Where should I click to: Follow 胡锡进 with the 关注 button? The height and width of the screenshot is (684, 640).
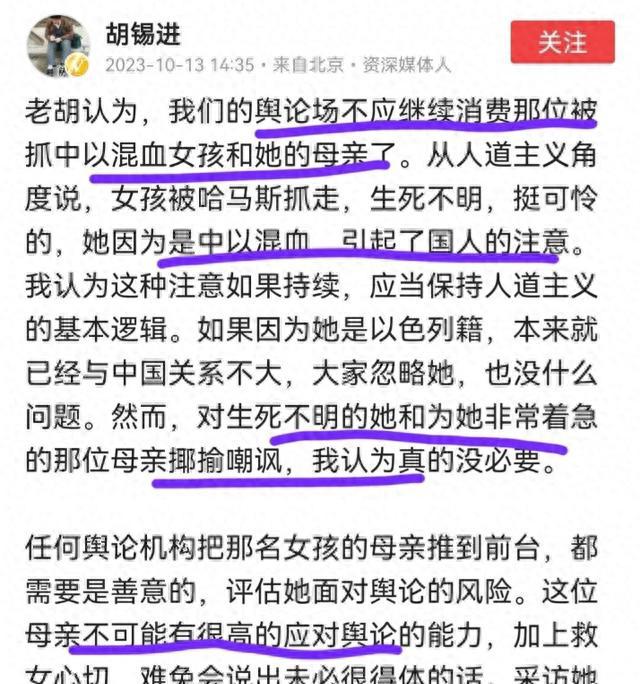(563, 43)
